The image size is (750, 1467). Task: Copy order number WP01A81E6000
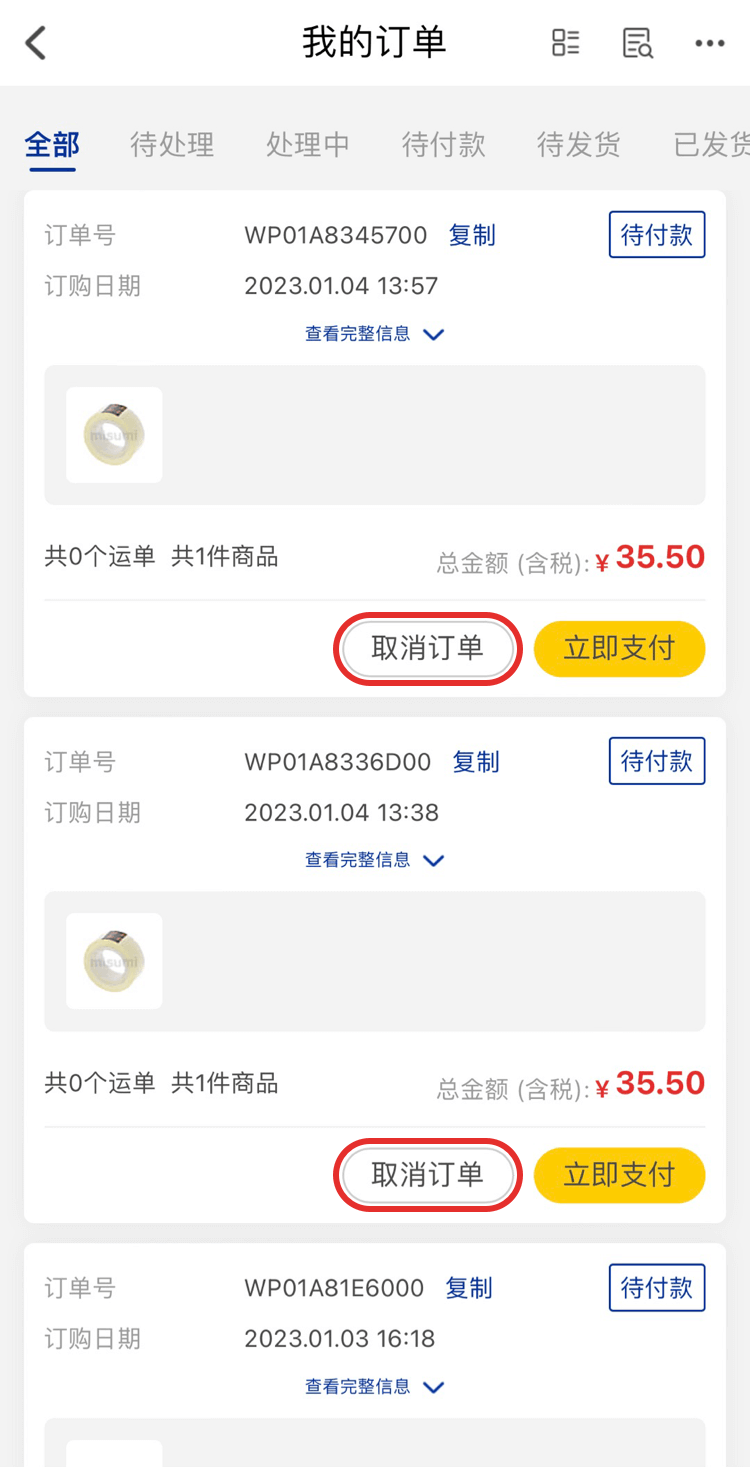469,1288
